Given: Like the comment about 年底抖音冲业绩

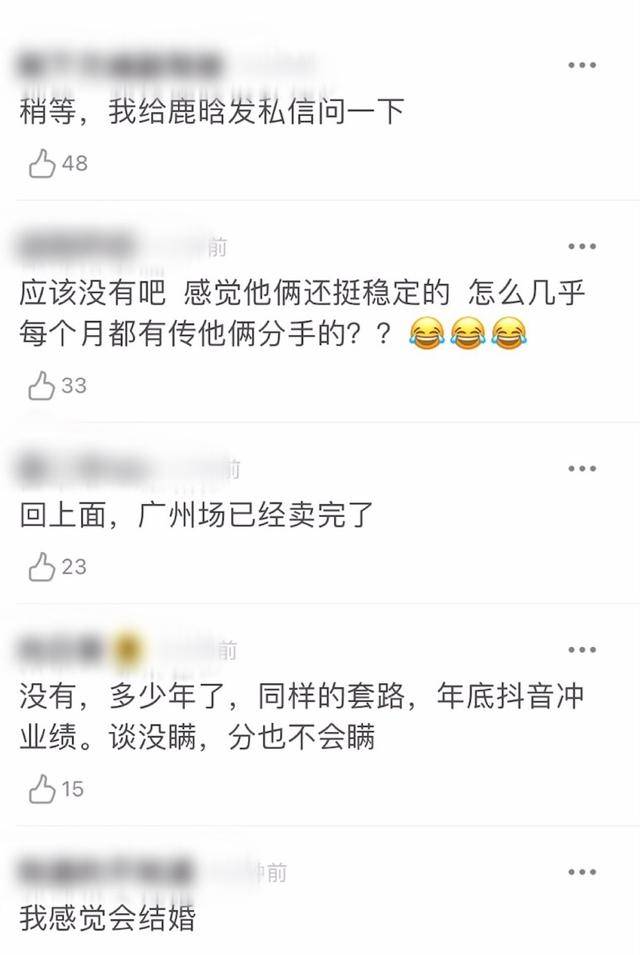Looking at the screenshot, I should point(42,789).
